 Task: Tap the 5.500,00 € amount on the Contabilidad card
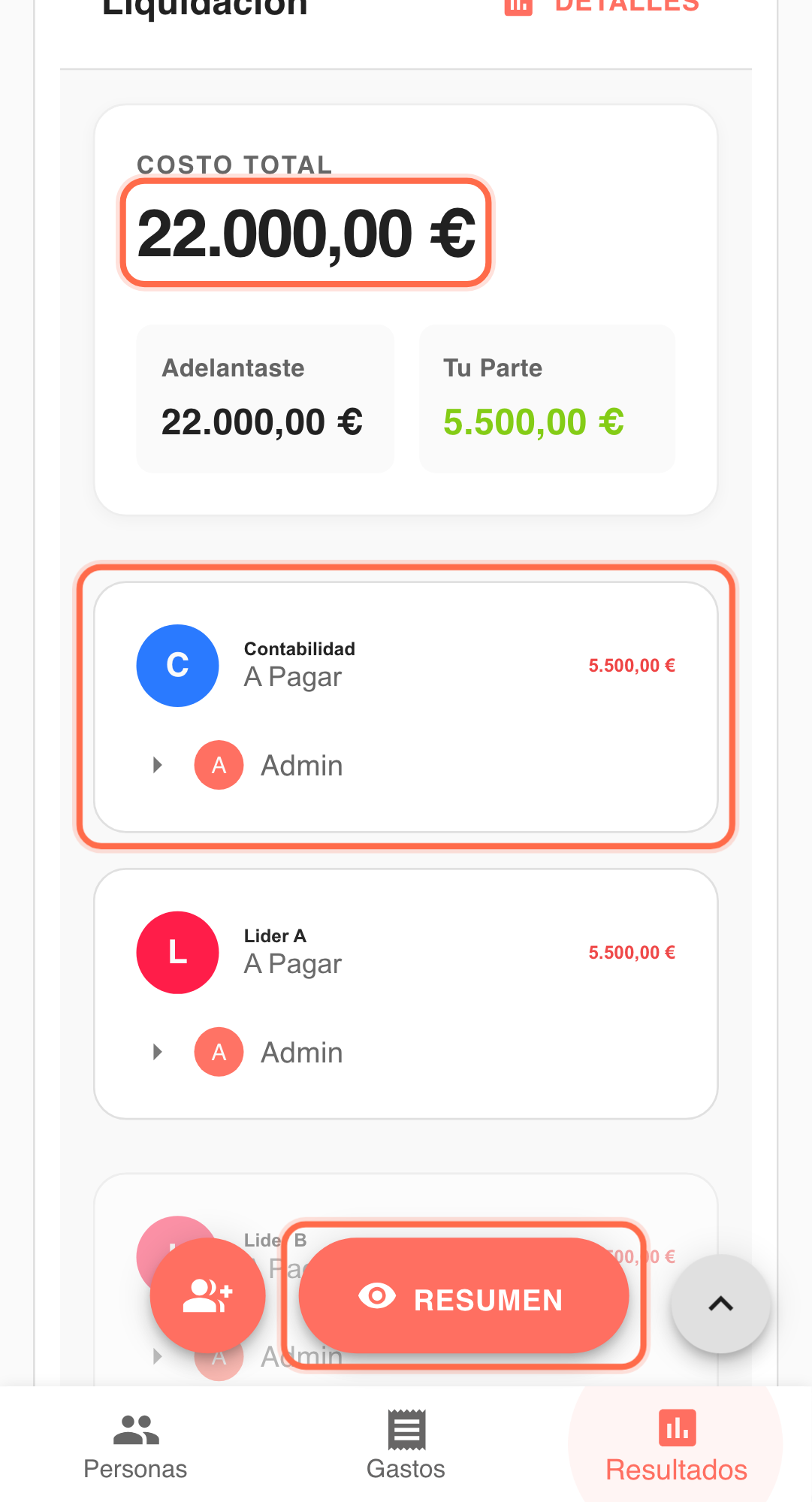click(x=632, y=664)
